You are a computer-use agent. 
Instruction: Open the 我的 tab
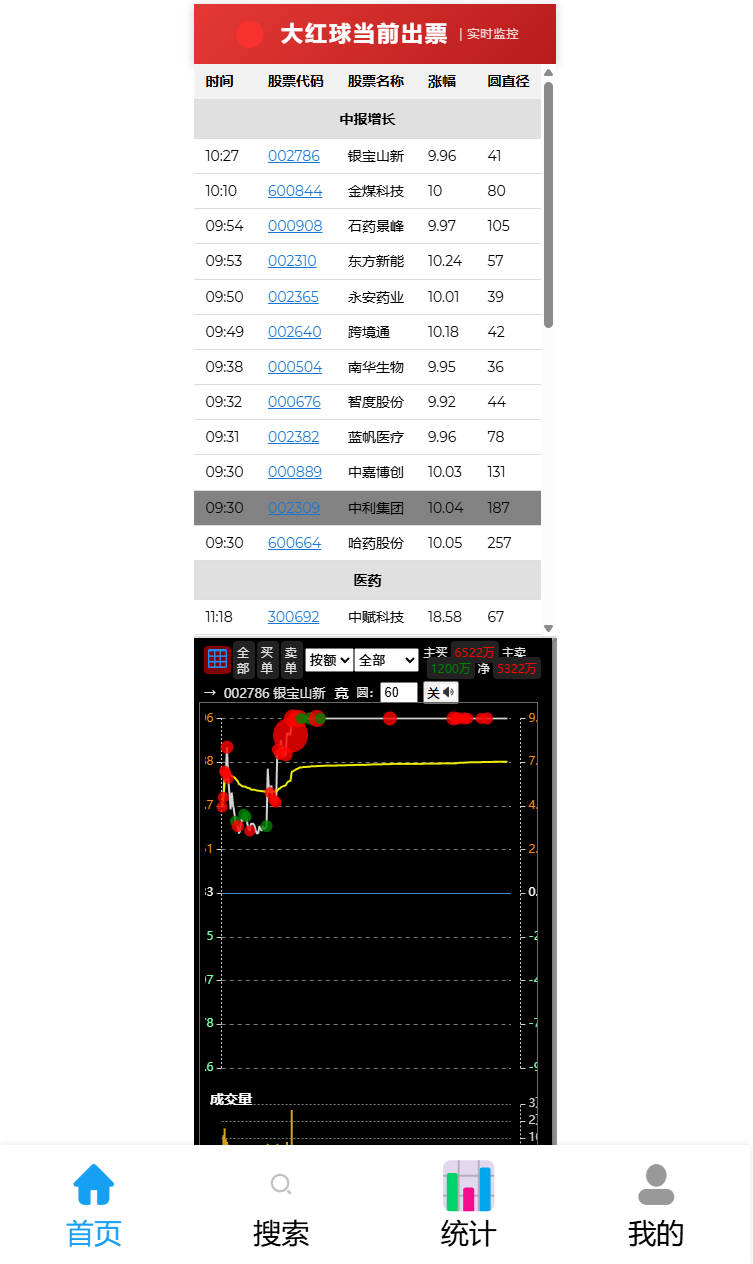pos(656,1207)
